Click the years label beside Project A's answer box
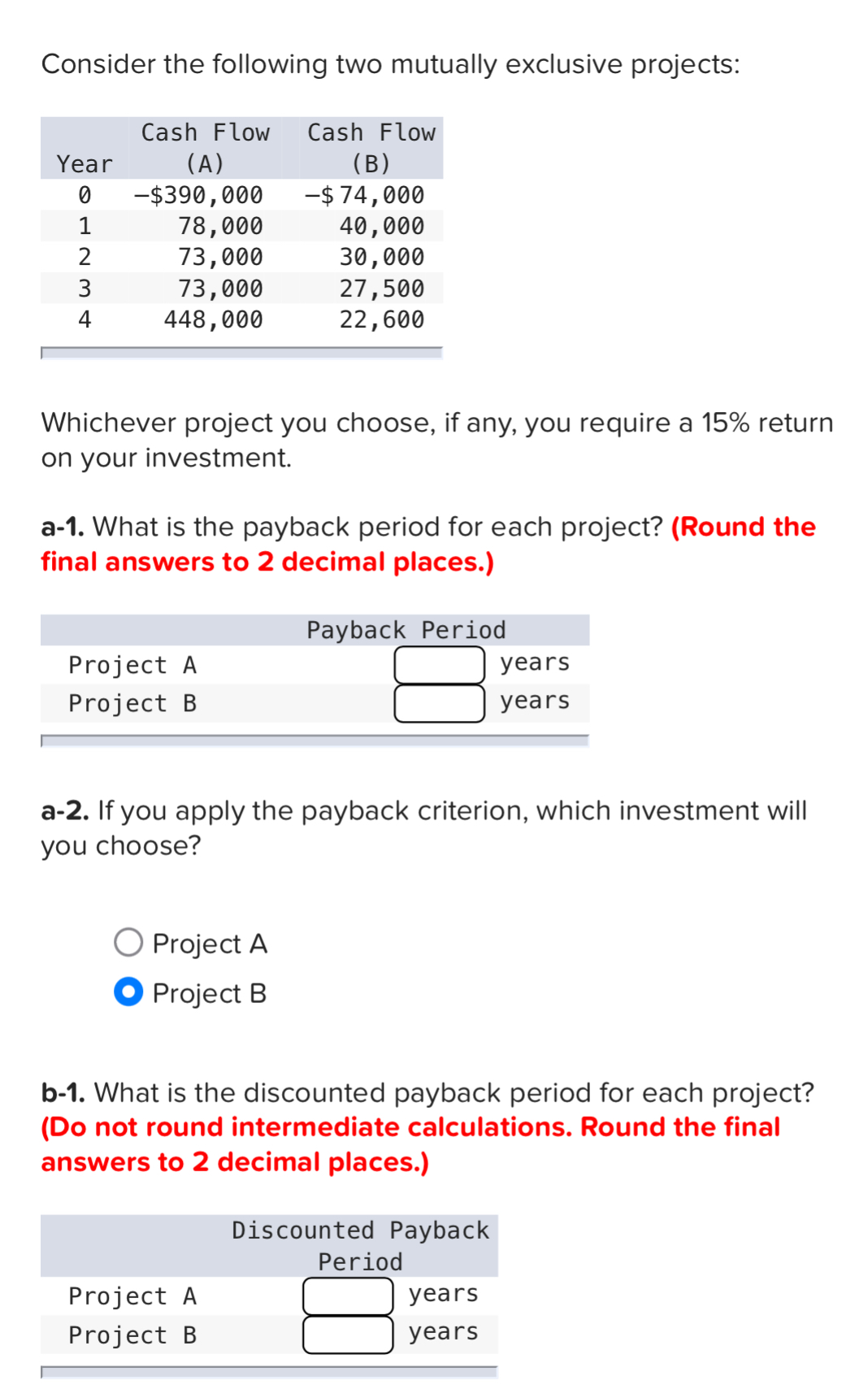The image size is (868, 1398). pos(534,662)
